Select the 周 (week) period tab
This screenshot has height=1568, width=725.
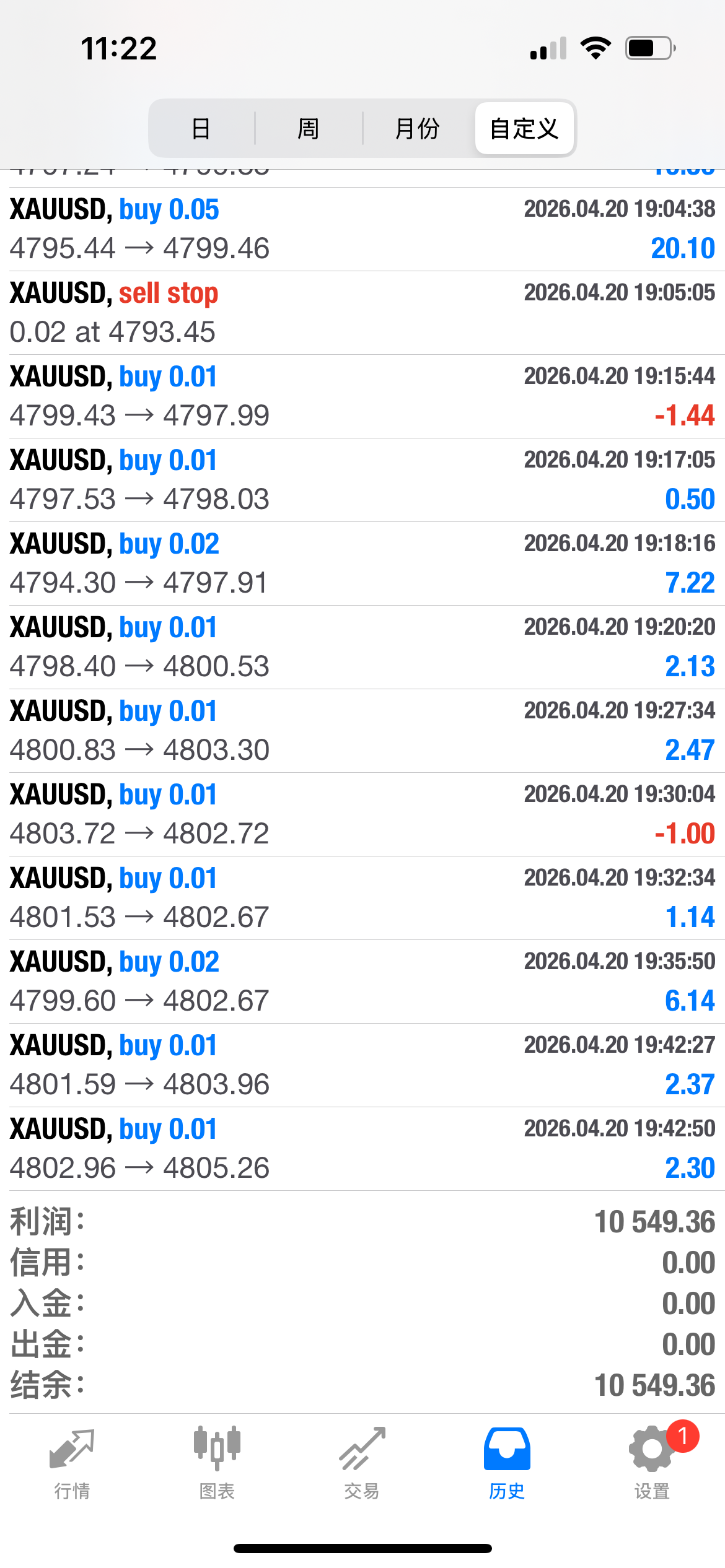(x=308, y=129)
